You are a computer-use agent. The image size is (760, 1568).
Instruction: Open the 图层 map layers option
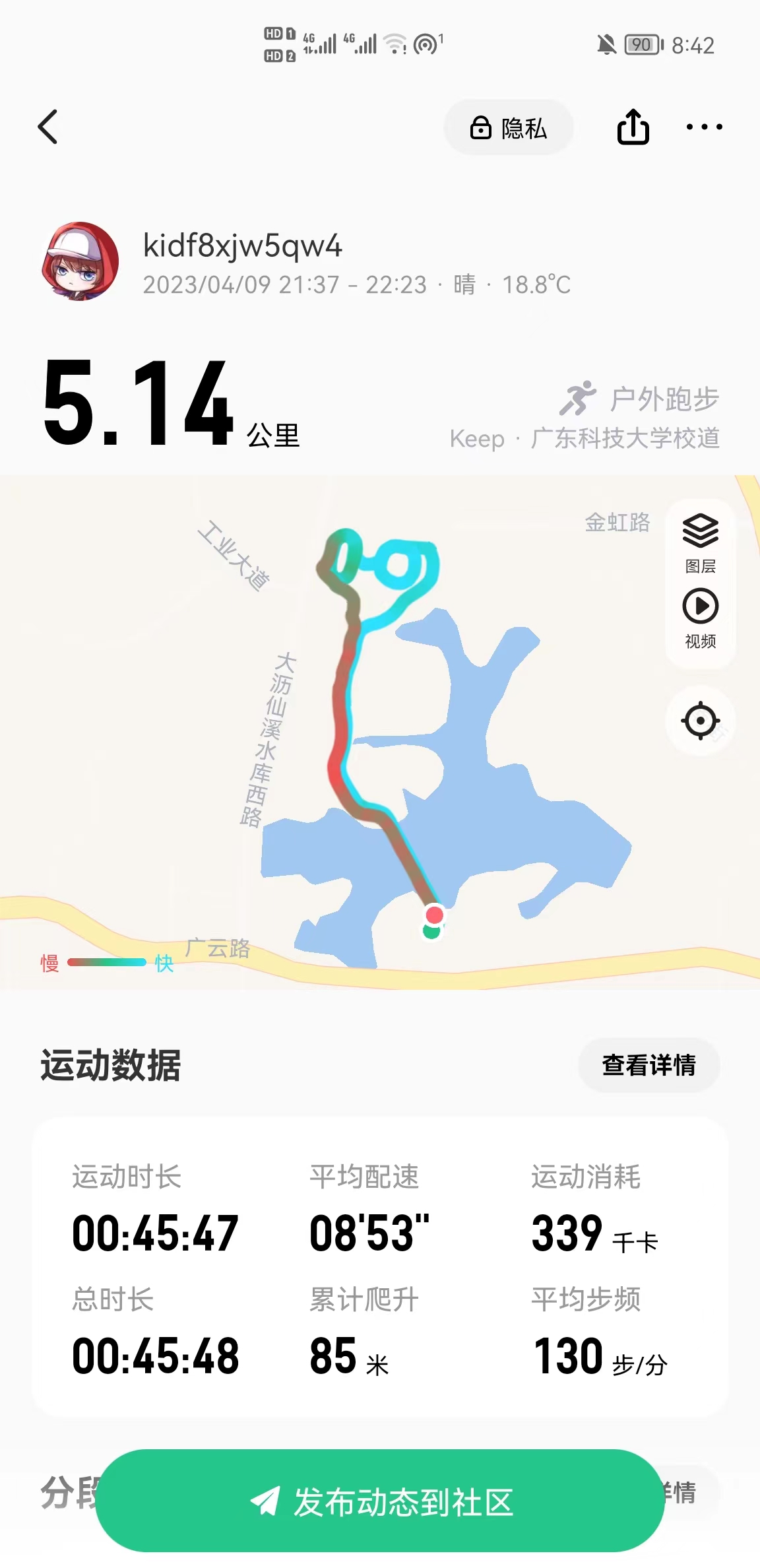coord(700,542)
